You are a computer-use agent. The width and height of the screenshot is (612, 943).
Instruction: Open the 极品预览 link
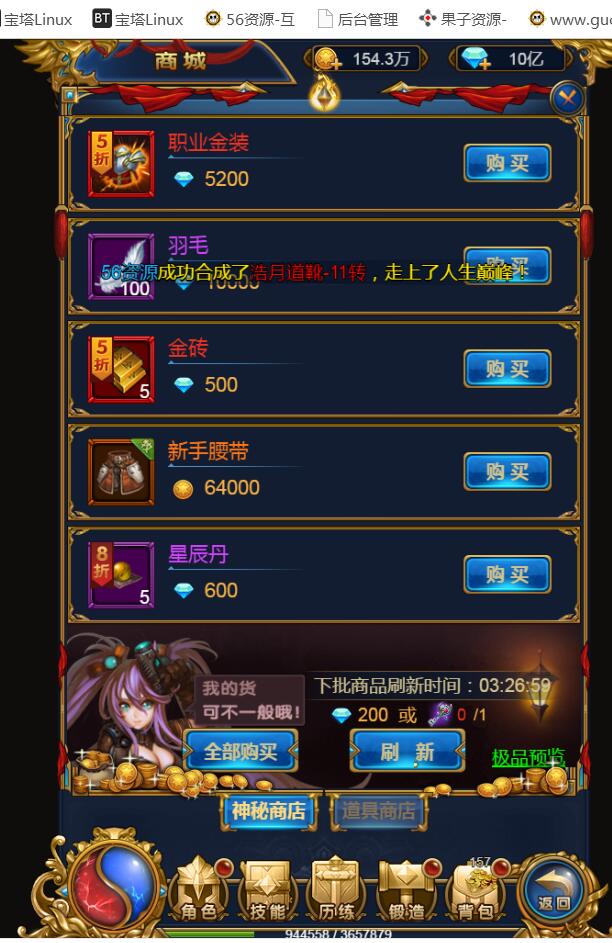[528, 758]
